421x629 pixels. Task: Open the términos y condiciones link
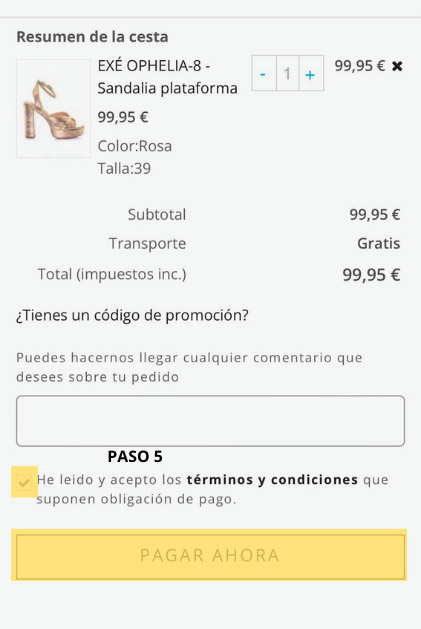coord(272,479)
